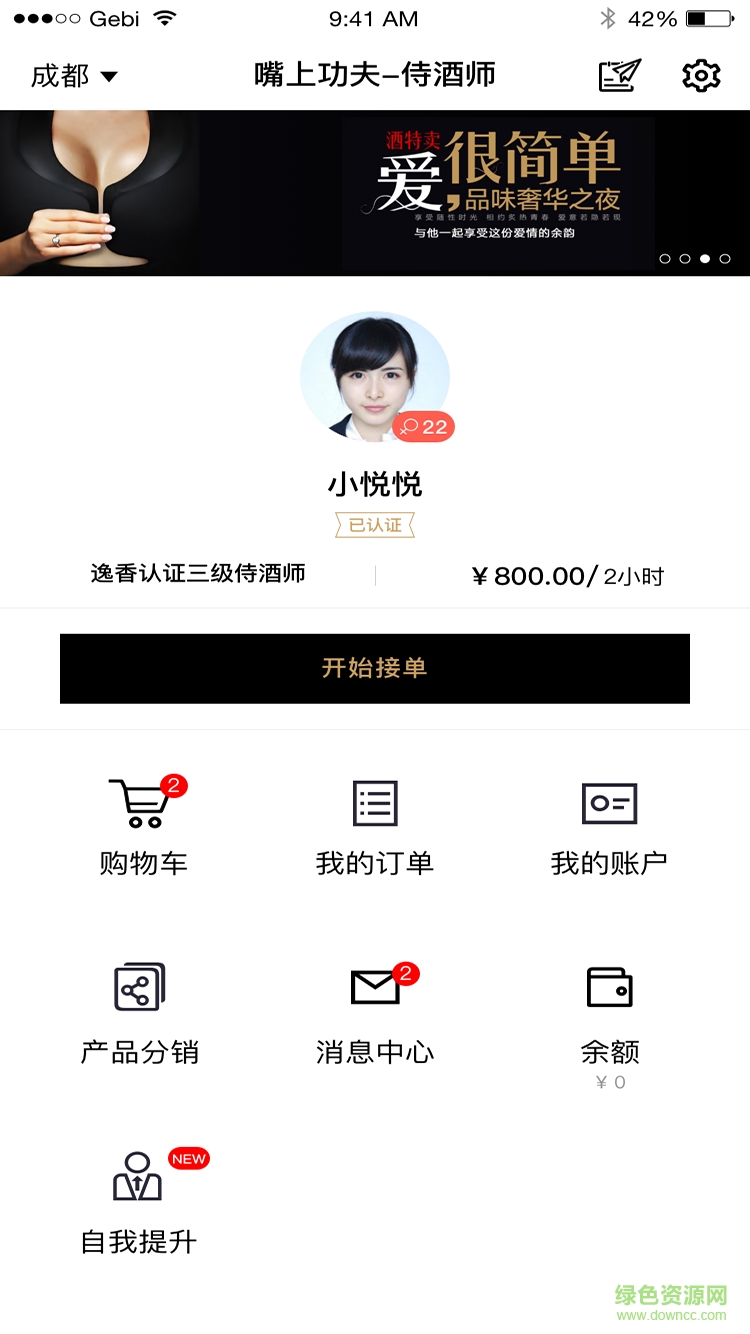Open the settings gear
The image size is (750, 1334).
pos(701,76)
